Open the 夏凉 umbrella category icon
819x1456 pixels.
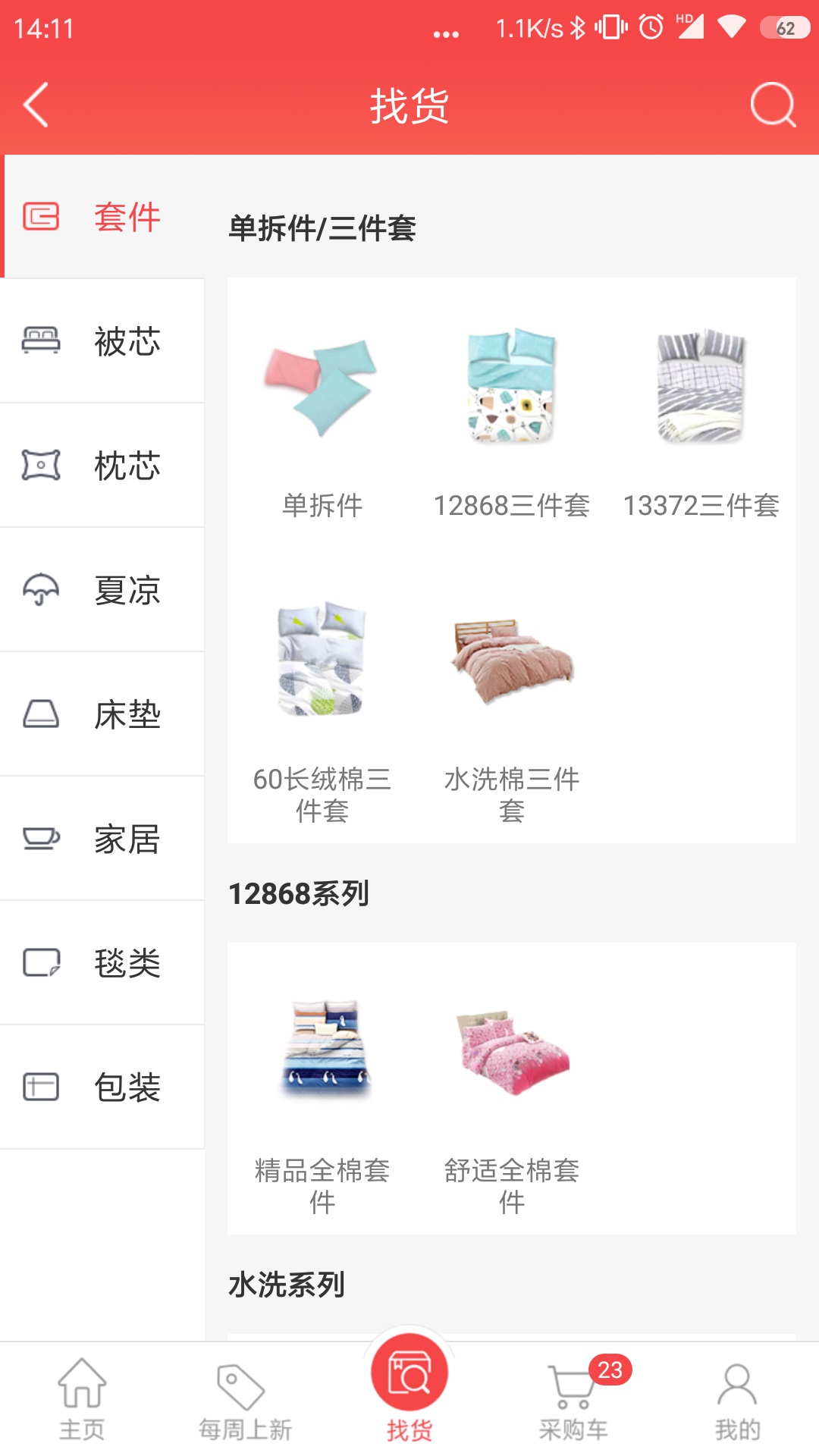(x=42, y=589)
